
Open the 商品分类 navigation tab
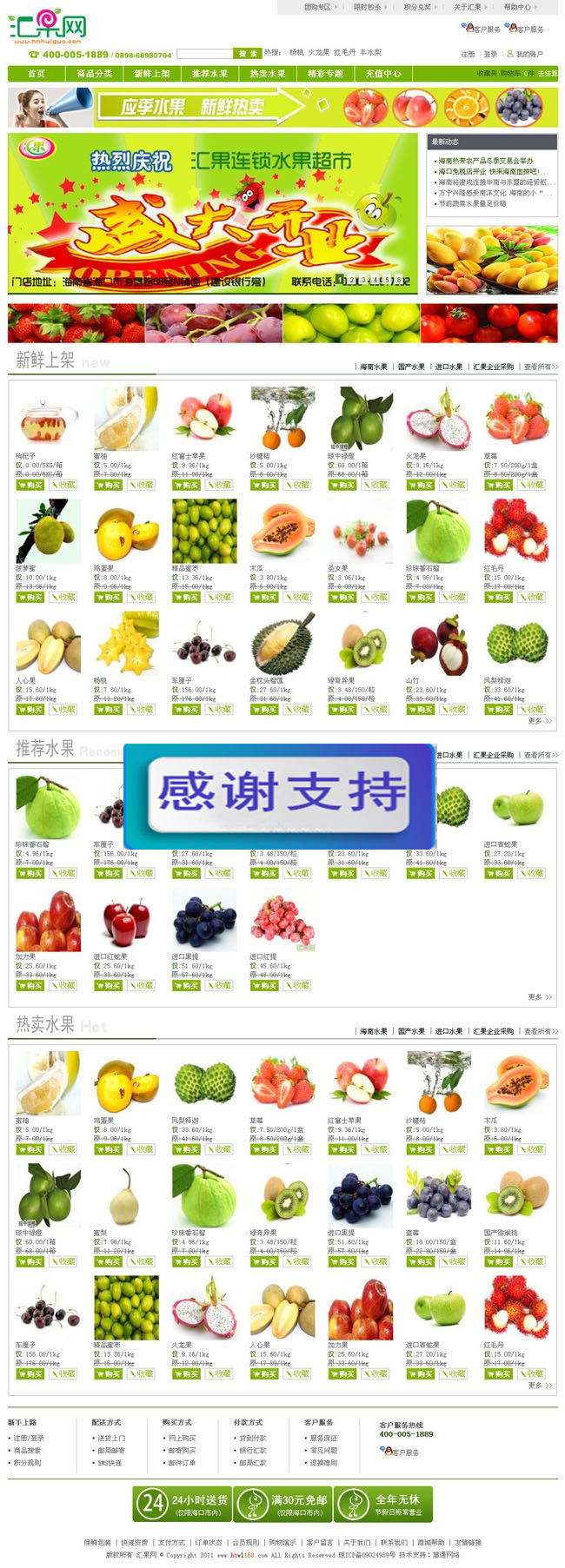[95, 74]
